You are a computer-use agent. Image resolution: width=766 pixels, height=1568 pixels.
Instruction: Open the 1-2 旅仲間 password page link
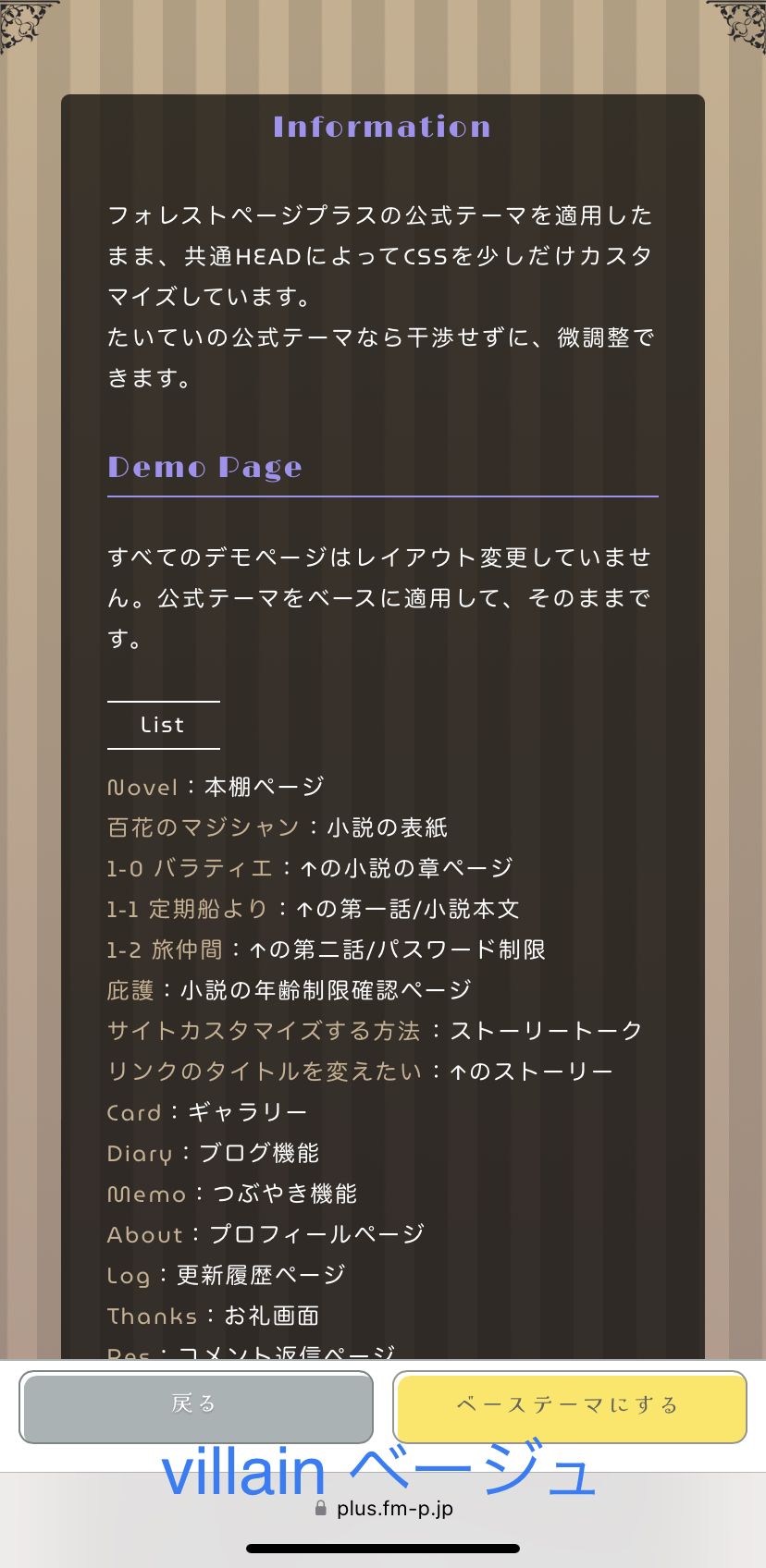tap(165, 949)
